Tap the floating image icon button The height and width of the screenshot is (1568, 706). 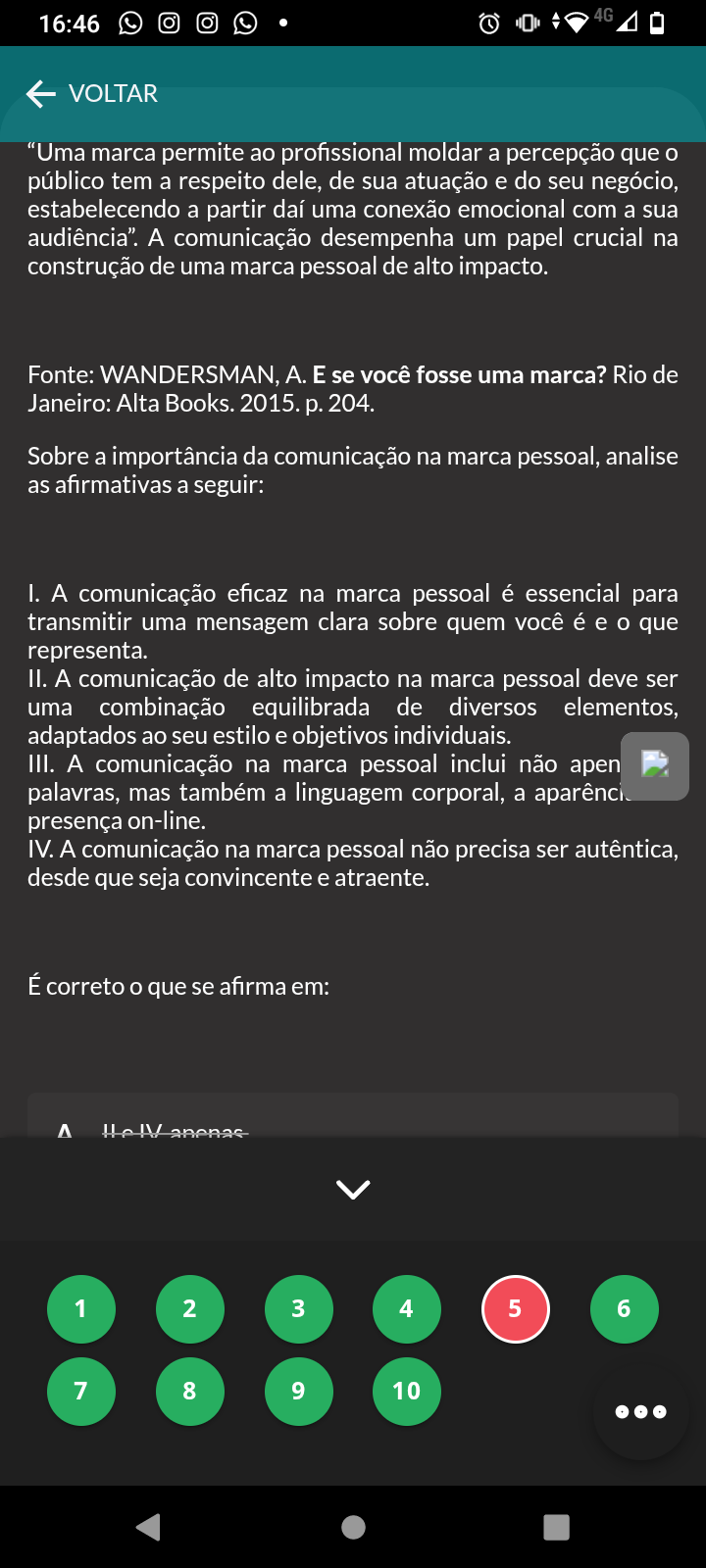tap(655, 765)
